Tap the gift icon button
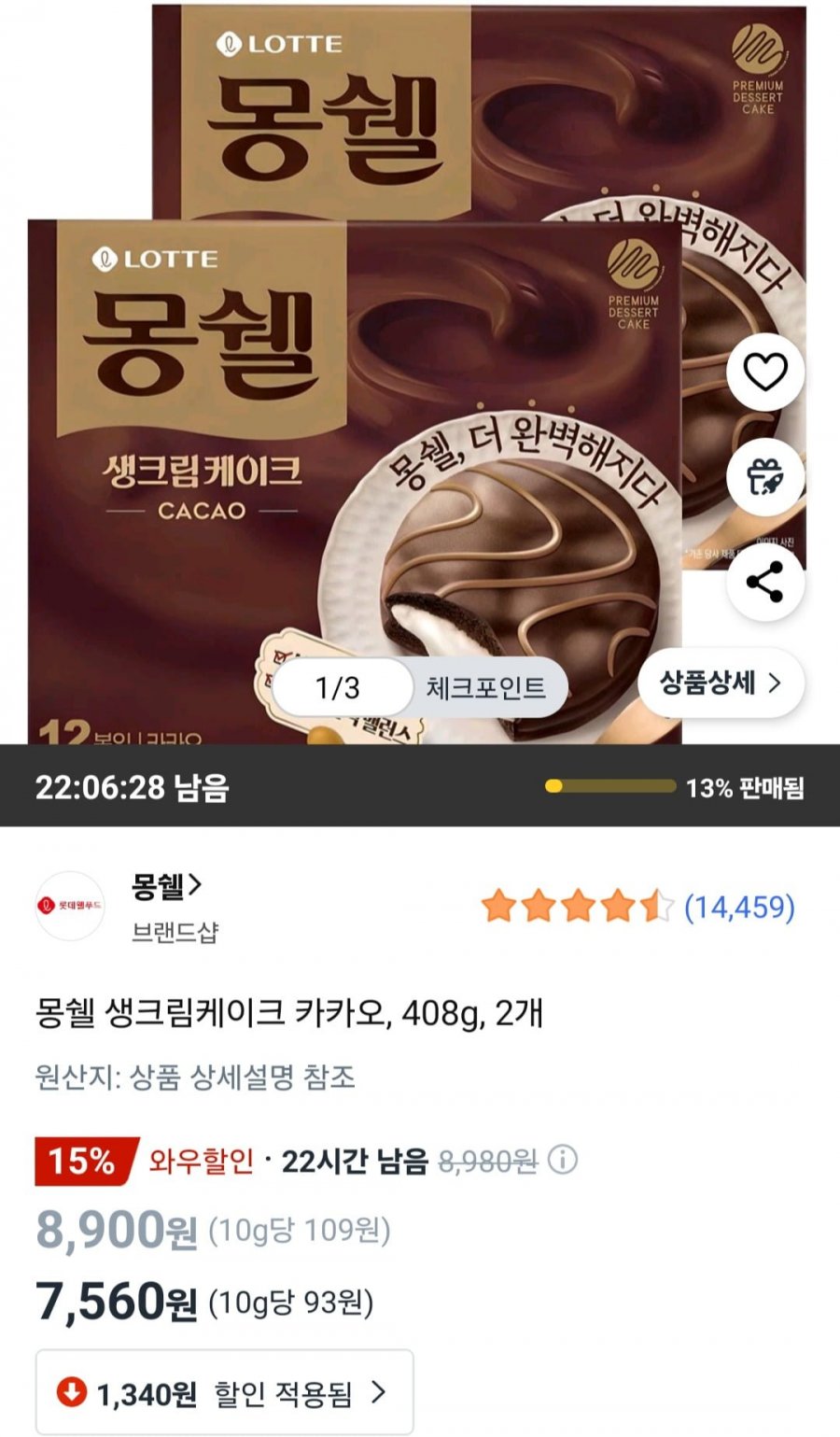This screenshot has width=840, height=1437. click(x=764, y=477)
